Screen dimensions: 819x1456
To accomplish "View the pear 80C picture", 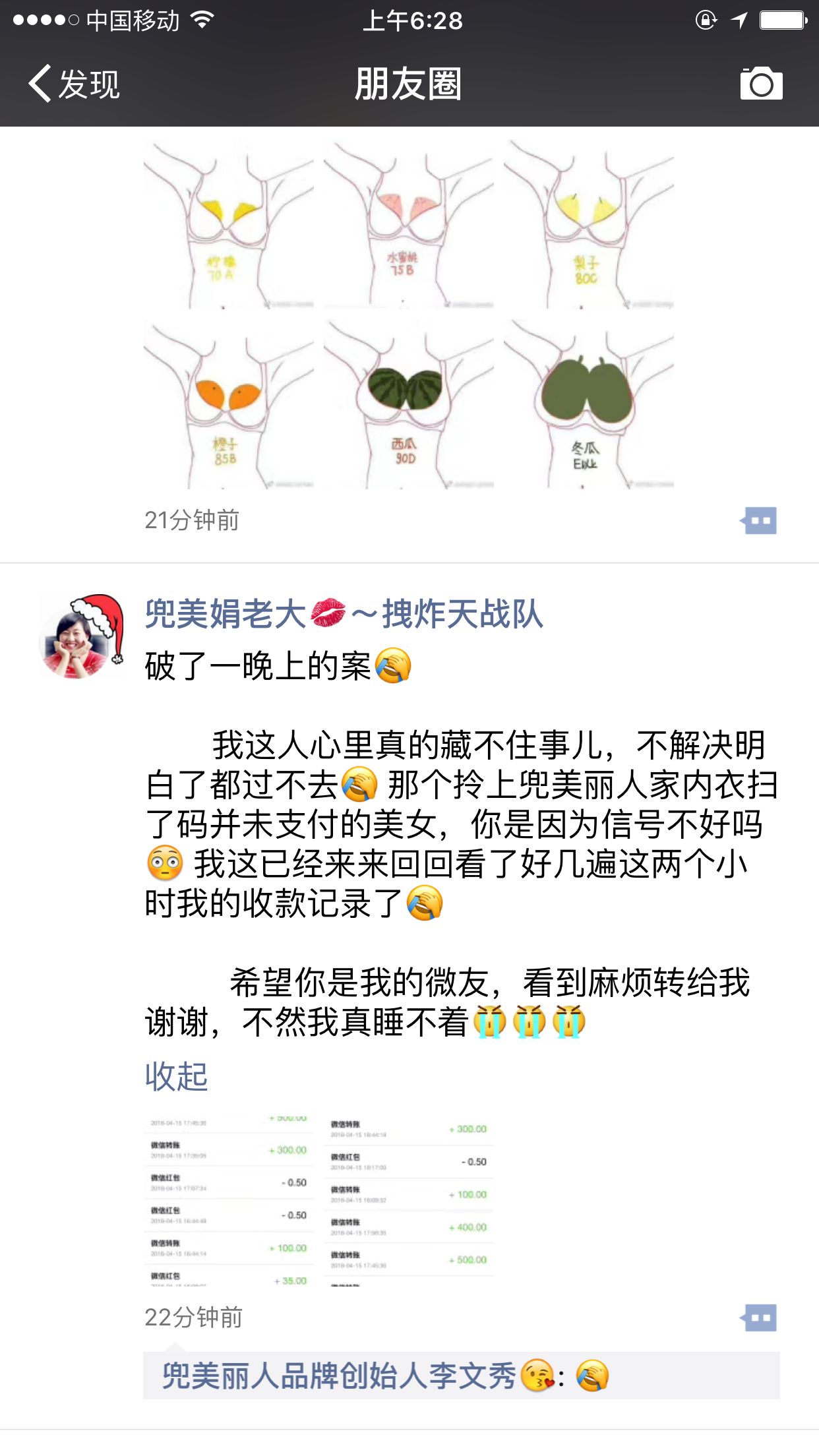I will click(588, 224).
